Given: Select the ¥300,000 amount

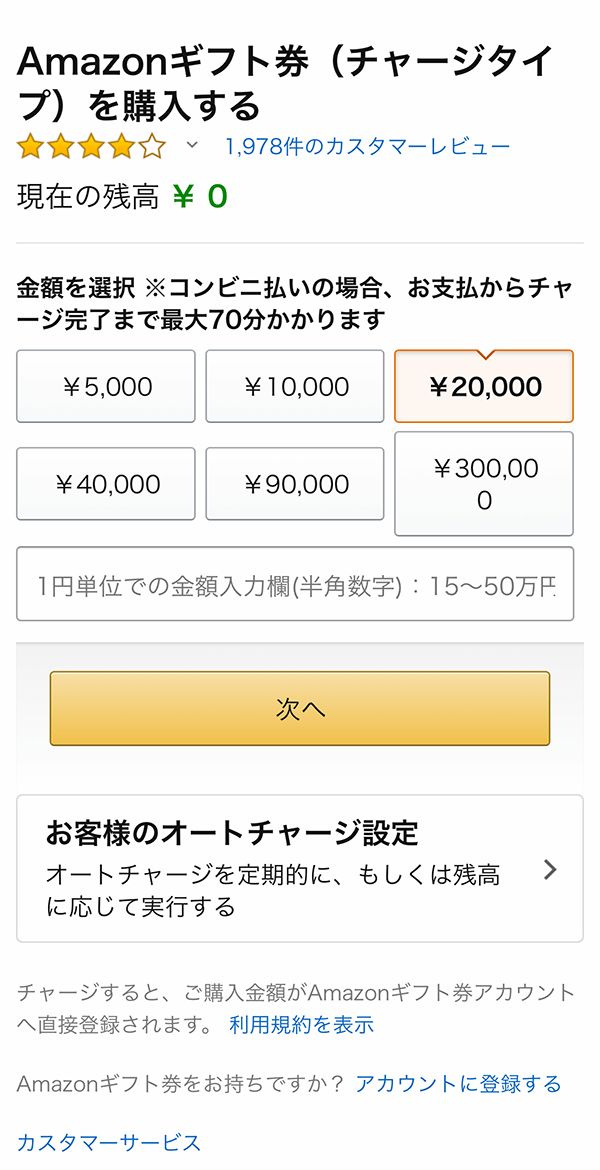Looking at the screenshot, I should click(x=484, y=484).
